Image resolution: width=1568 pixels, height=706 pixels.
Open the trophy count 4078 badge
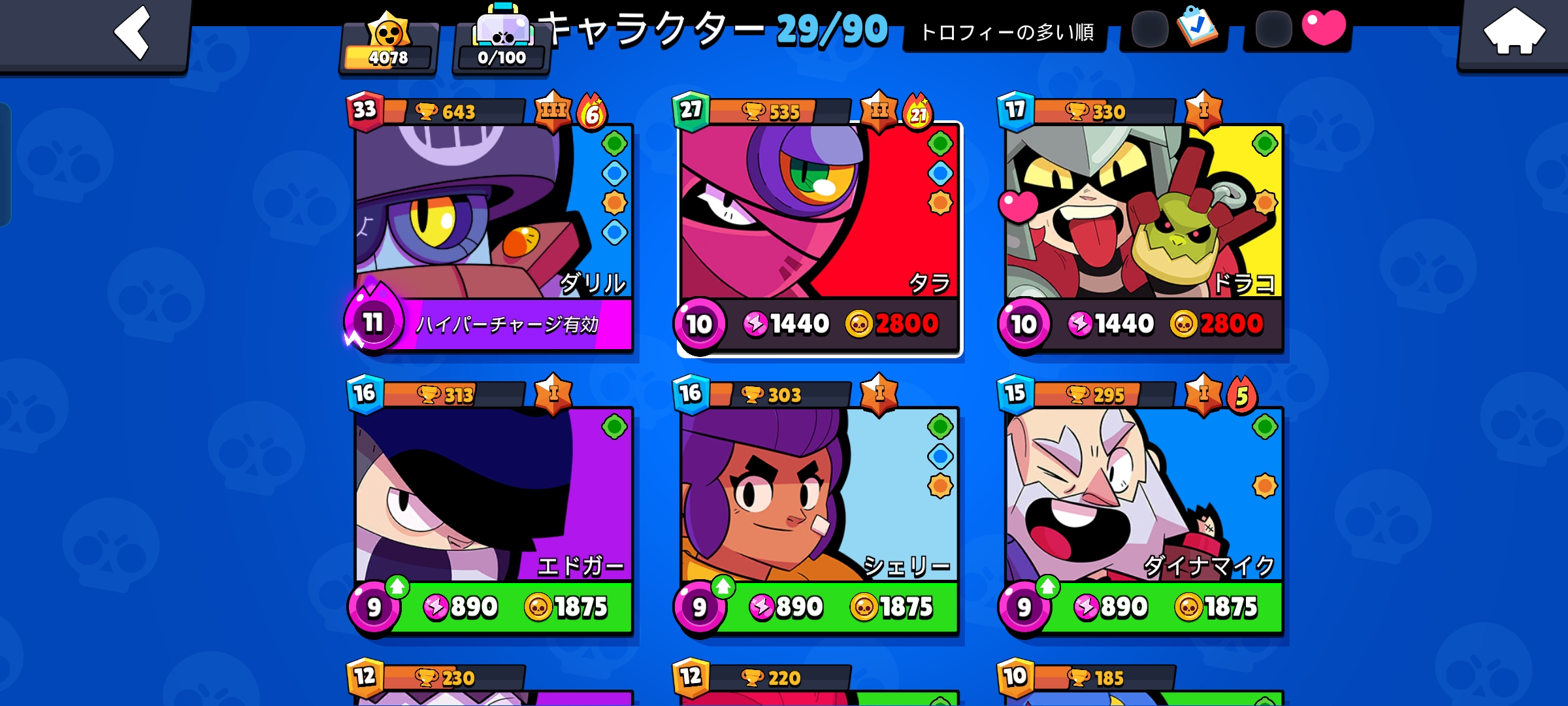pyautogui.click(x=388, y=46)
